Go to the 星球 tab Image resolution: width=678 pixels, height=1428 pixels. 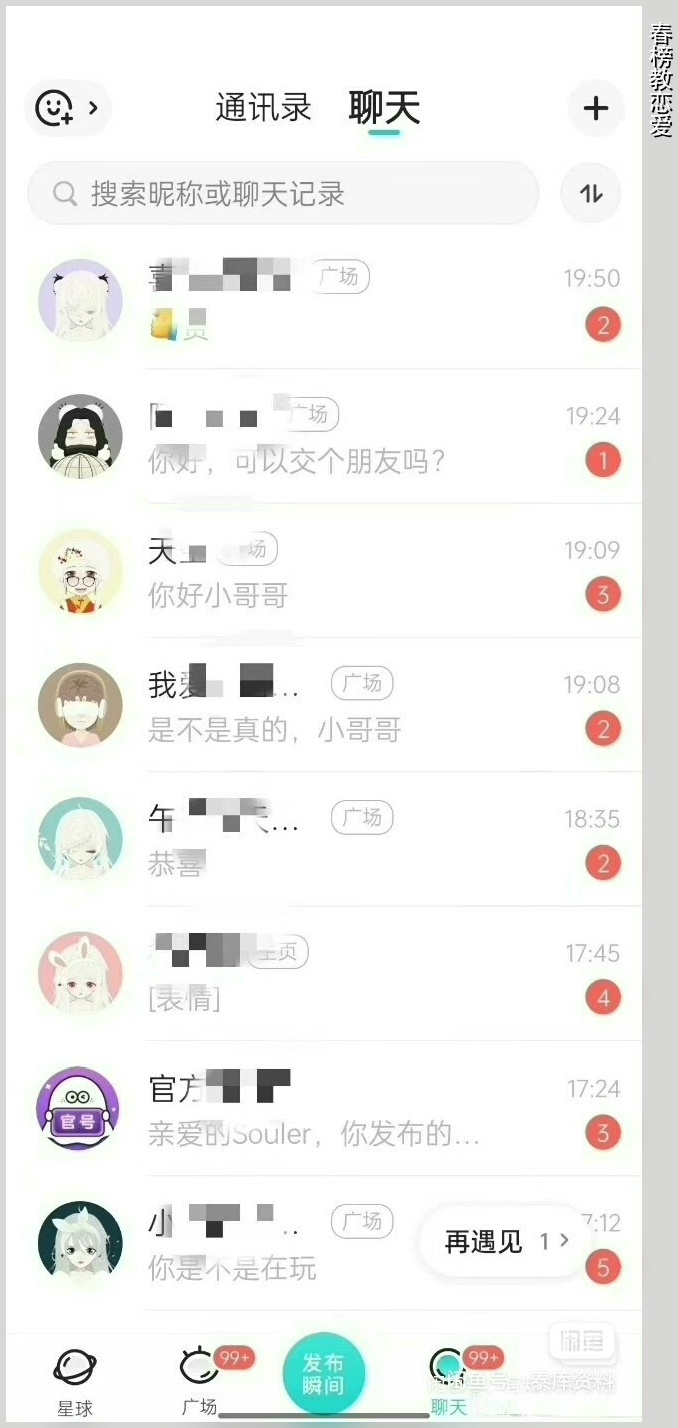coord(75,1380)
